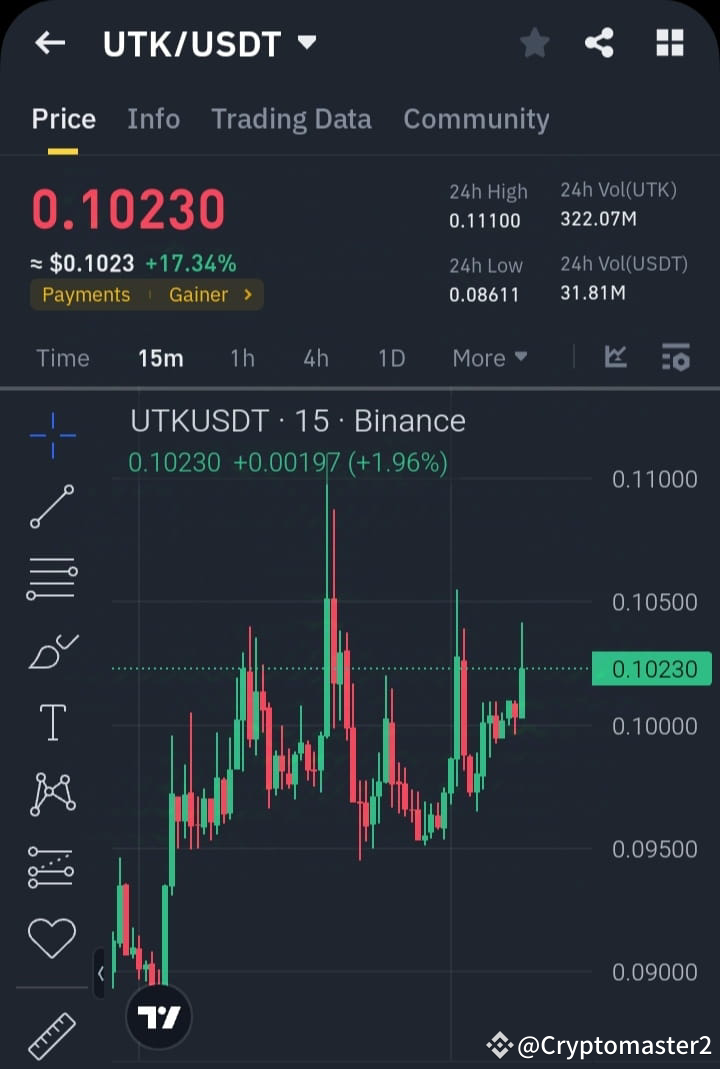Toggle the favorite star for UTK/USDT
Viewport: 720px width, 1069px height.
(x=534, y=42)
